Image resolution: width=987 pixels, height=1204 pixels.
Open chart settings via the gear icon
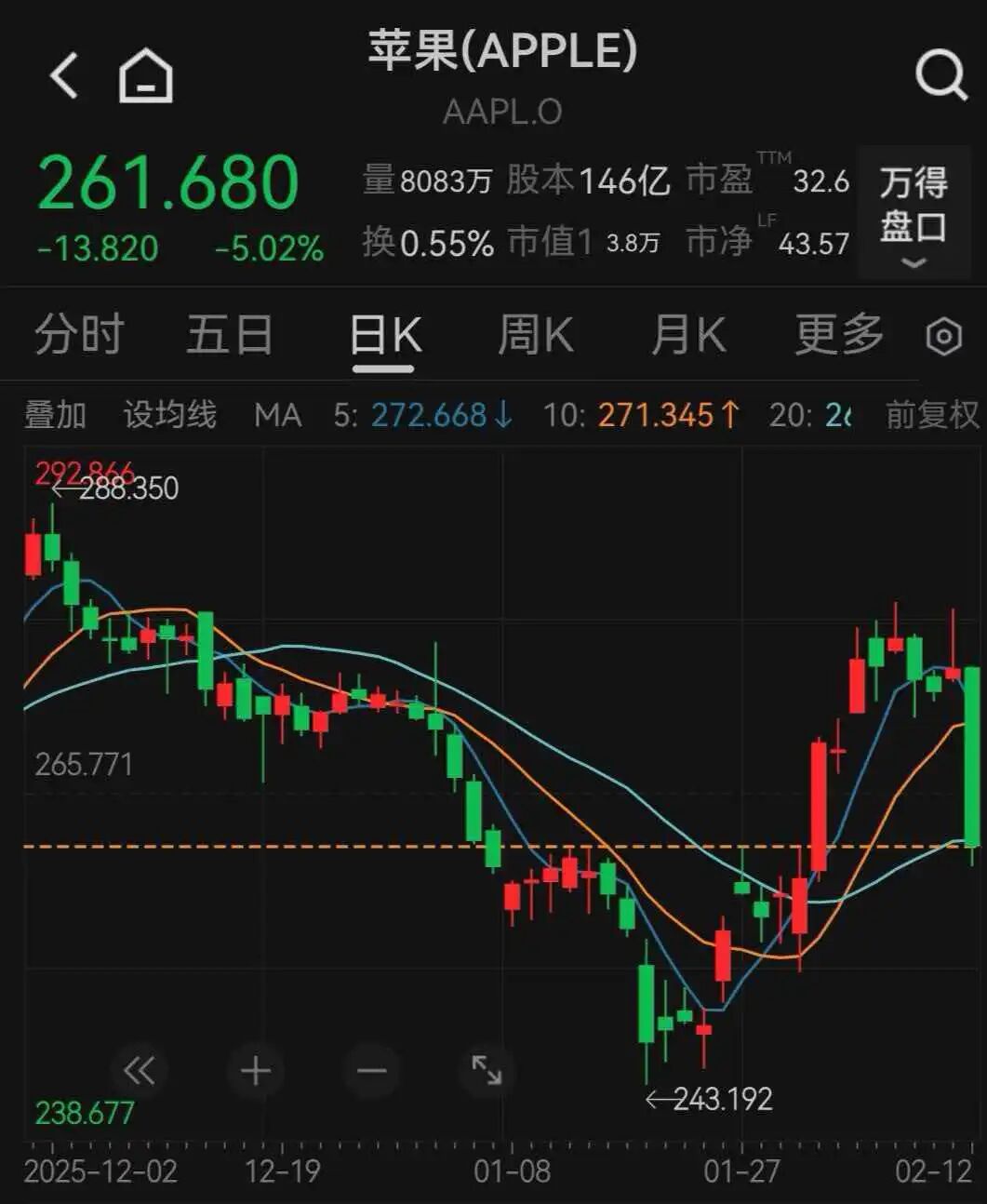[x=943, y=335]
